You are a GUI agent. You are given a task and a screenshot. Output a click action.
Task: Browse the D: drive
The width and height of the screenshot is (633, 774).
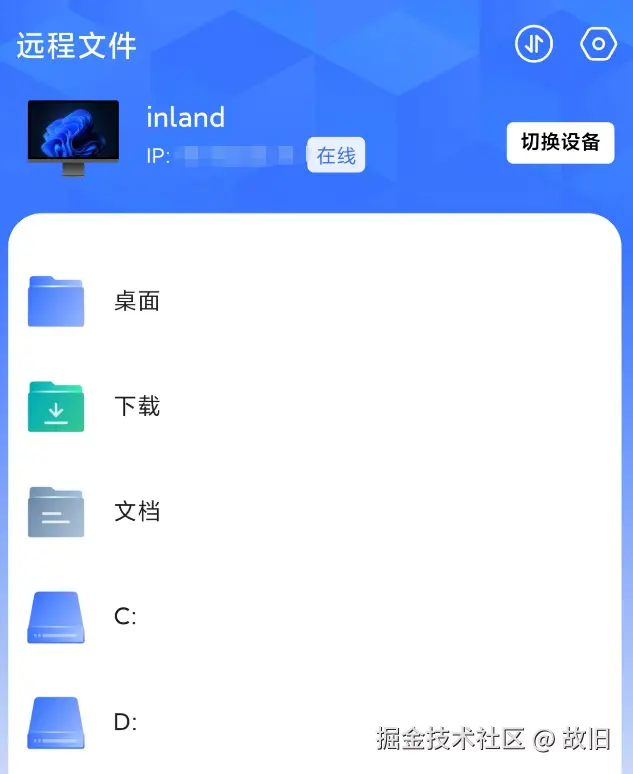click(125, 722)
